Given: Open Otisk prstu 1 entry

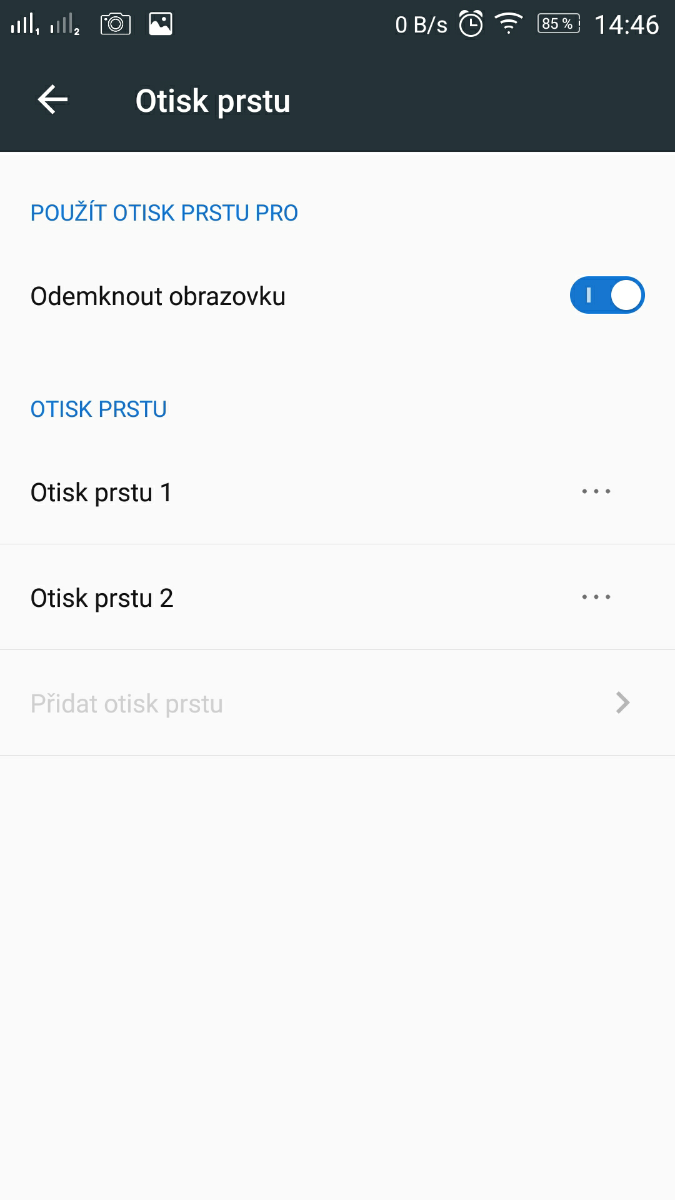Looking at the screenshot, I should pyautogui.click(x=102, y=493).
